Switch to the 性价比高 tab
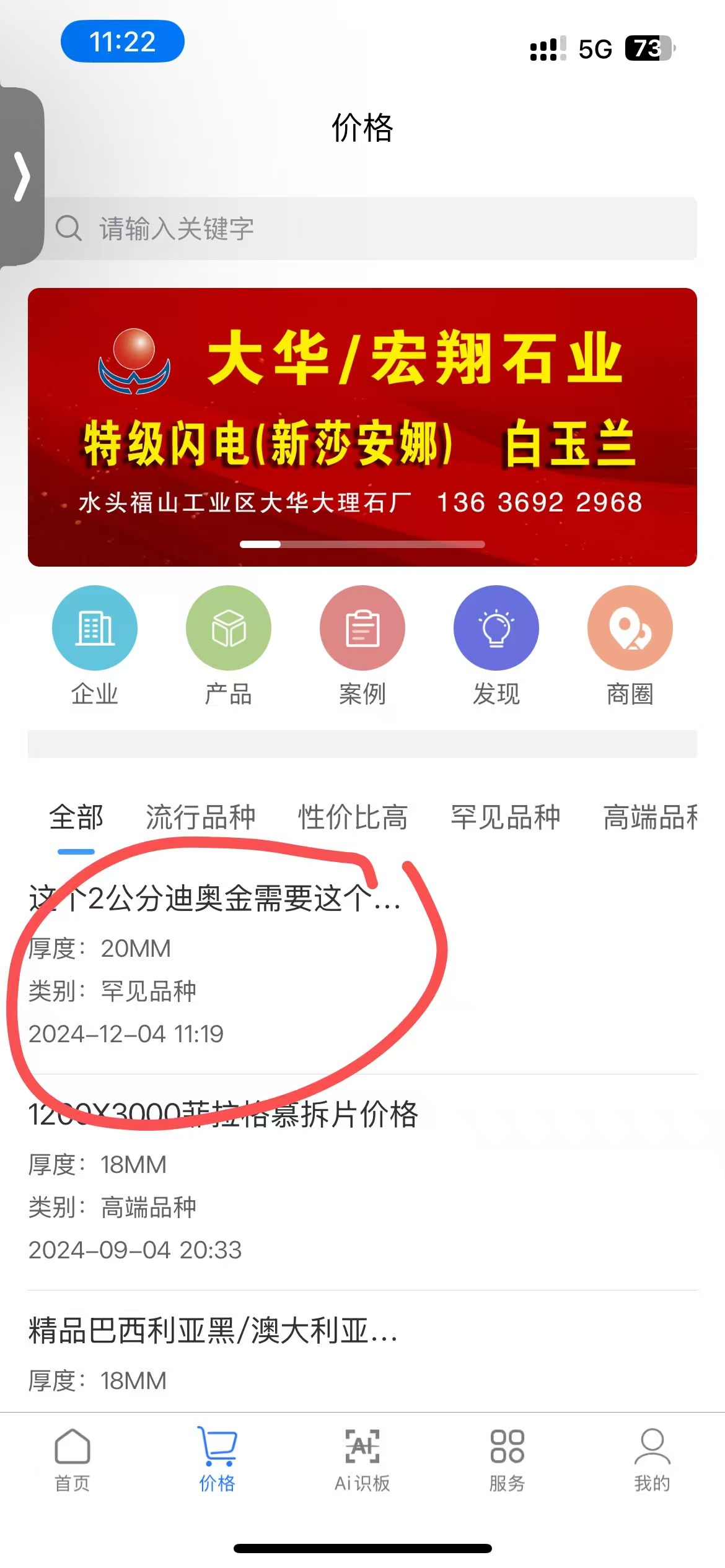The image size is (725, 1568). [x=353, y=817]
